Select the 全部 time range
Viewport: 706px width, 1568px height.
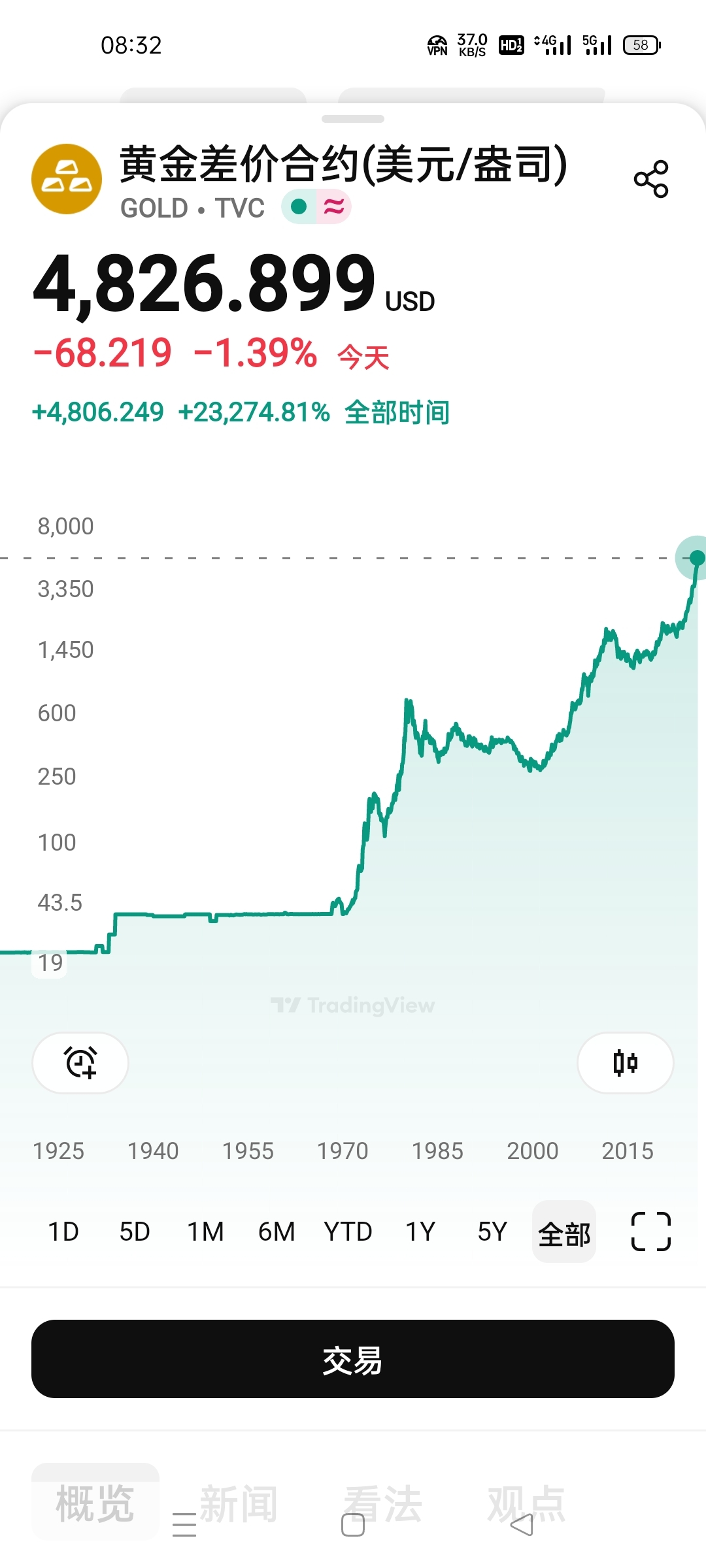(x=564, y=1233)
